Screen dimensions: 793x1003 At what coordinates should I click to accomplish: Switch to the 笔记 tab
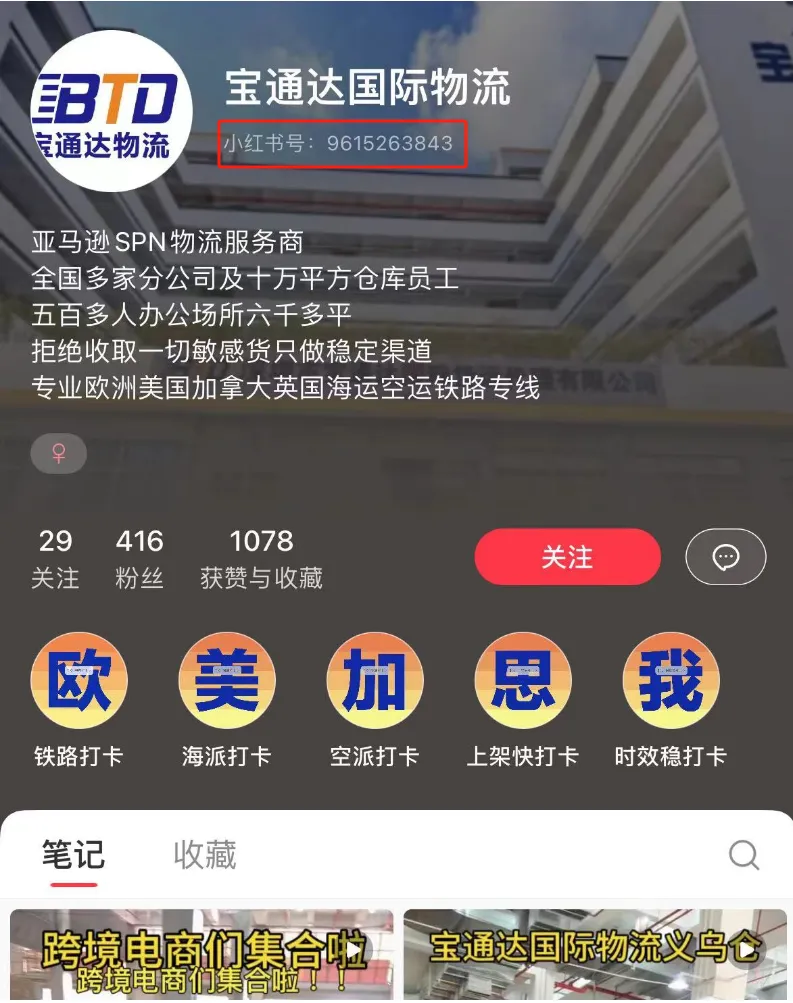73,855
